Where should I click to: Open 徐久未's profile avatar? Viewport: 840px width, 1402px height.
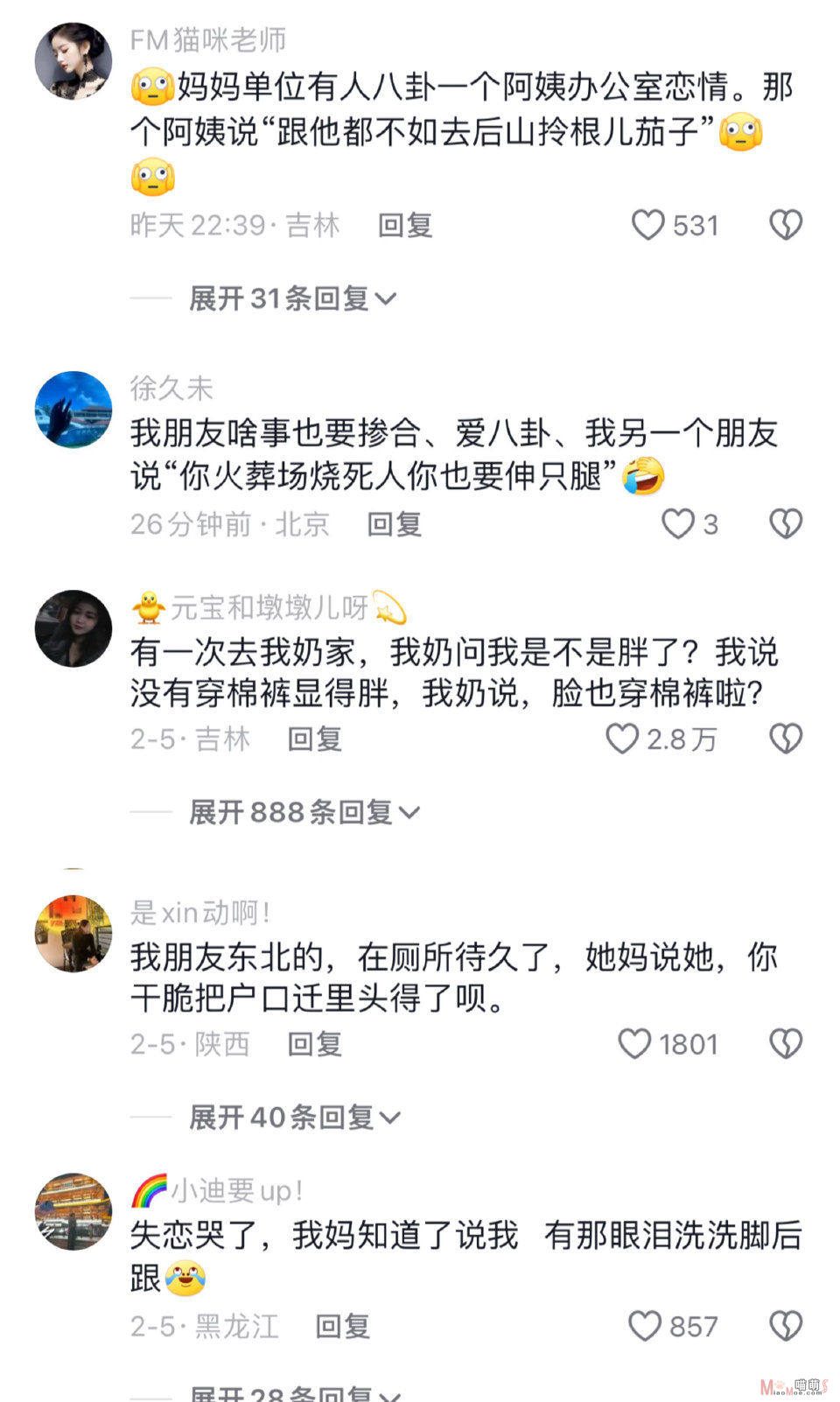73,410
